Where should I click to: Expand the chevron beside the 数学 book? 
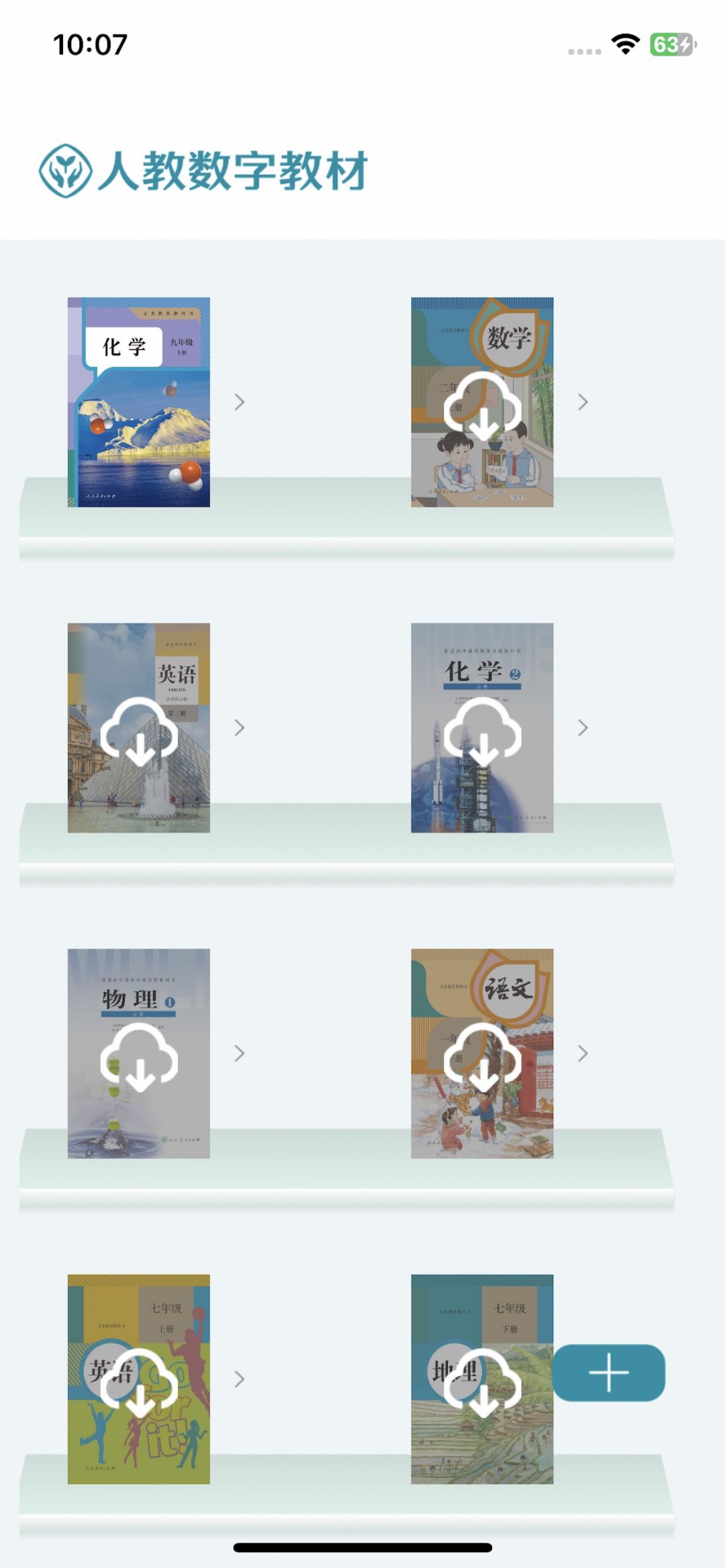pos(583,402)
